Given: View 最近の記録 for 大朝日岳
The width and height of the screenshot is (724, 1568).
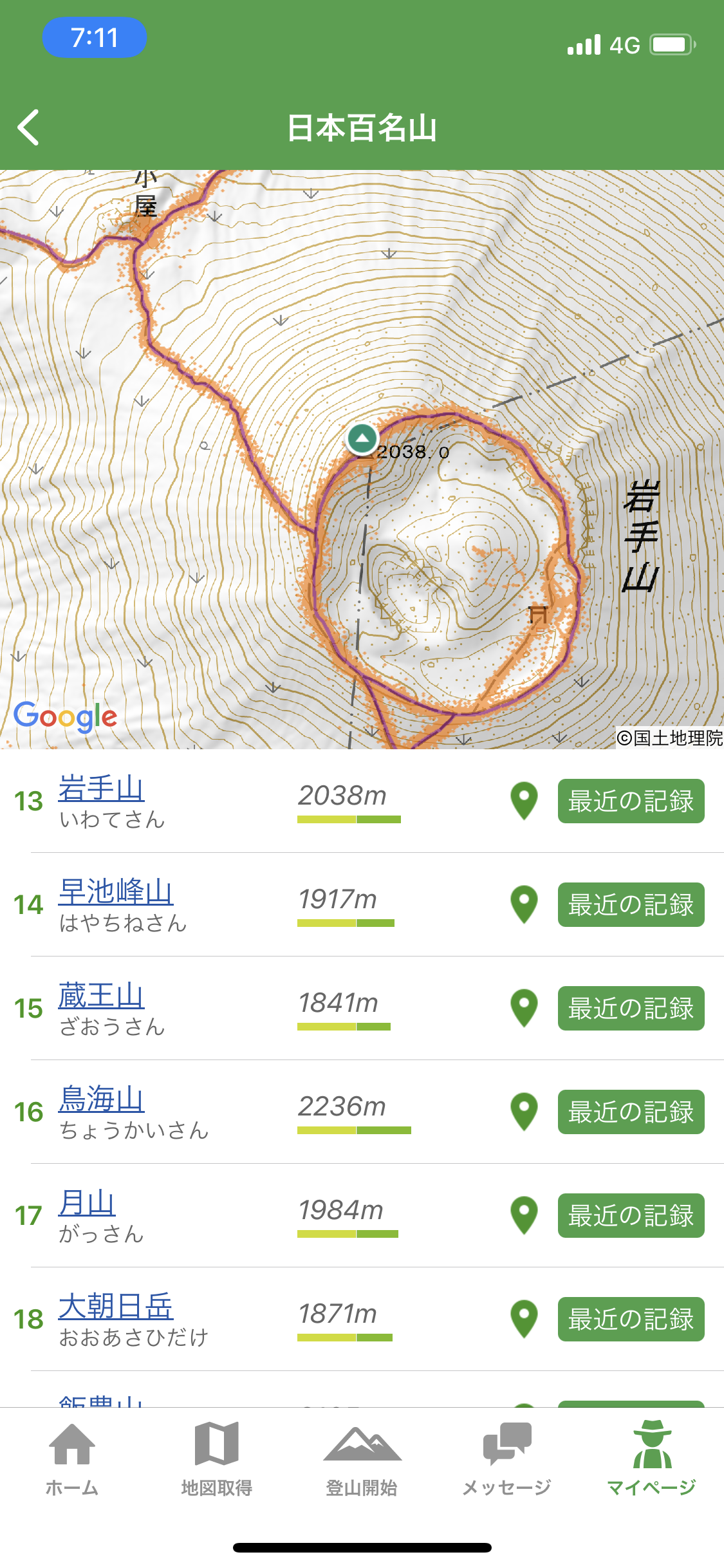Looking at the screenshot, I should [631, 1319].
